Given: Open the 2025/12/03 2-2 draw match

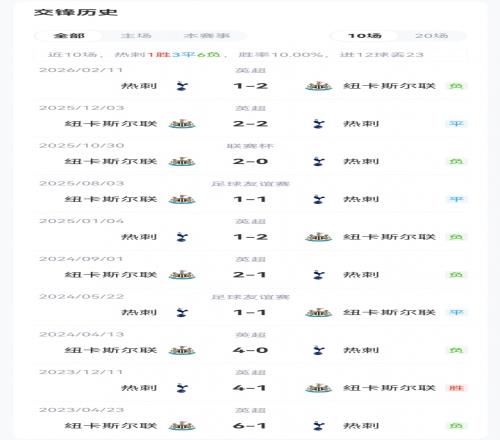Looking at the screenshot, I should tap(251, 118).
